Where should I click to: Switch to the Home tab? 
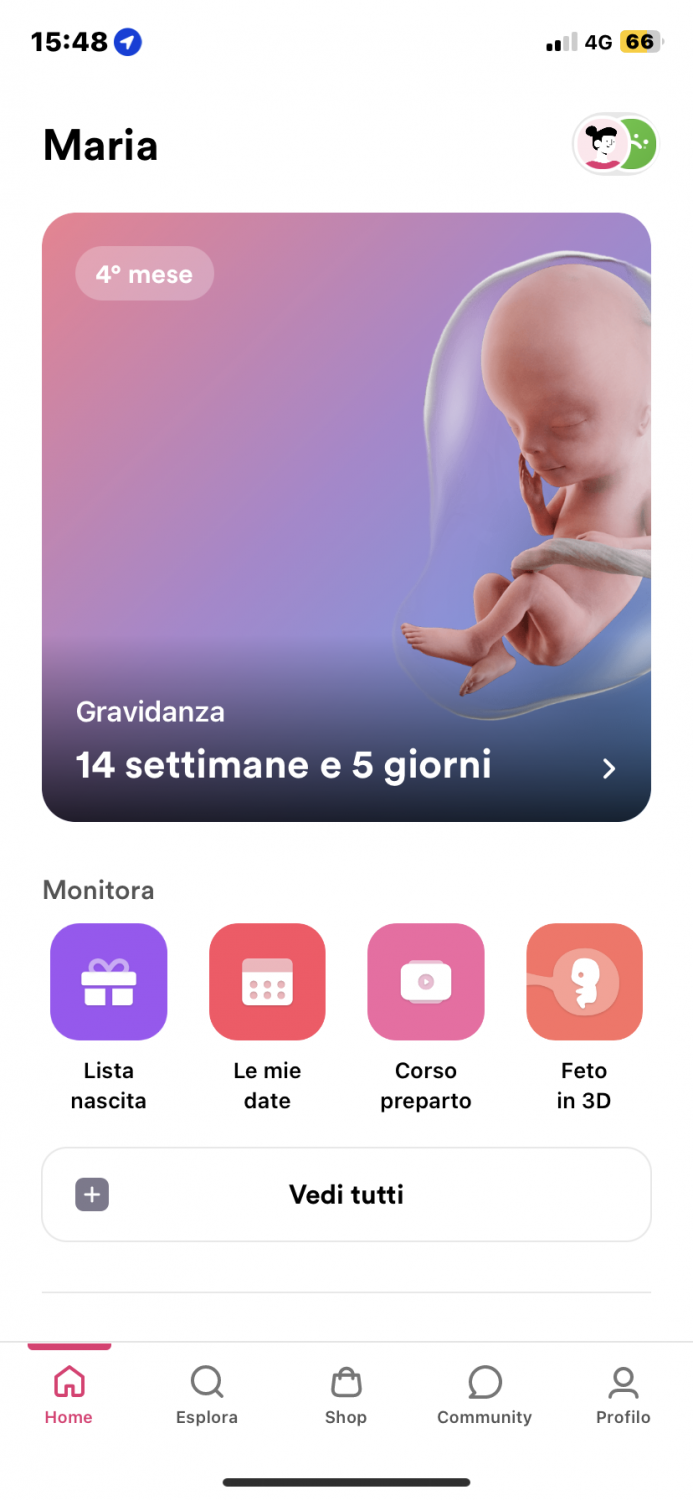(69, 1394)
